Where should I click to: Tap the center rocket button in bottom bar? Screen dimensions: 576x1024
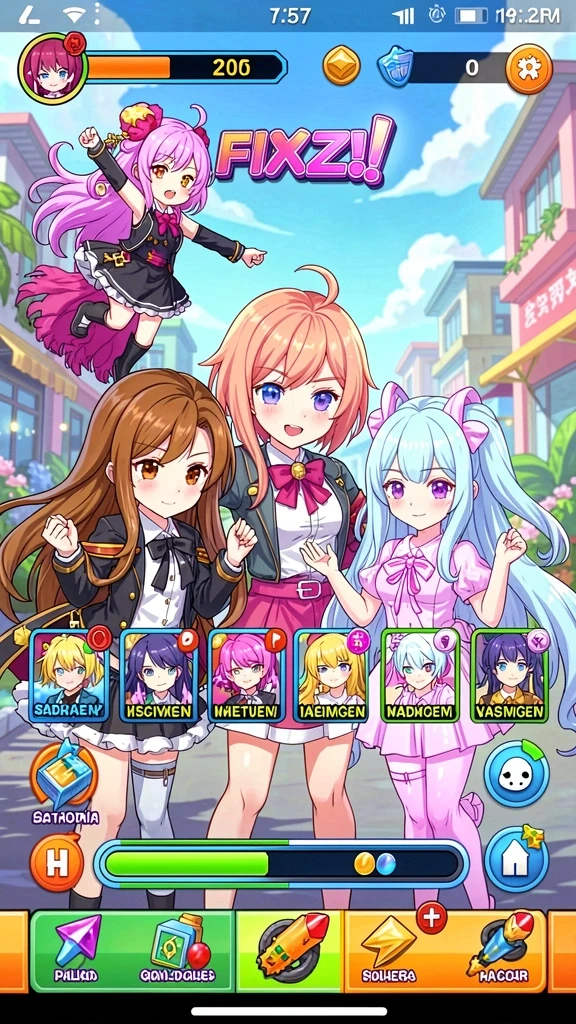point(289,950)
